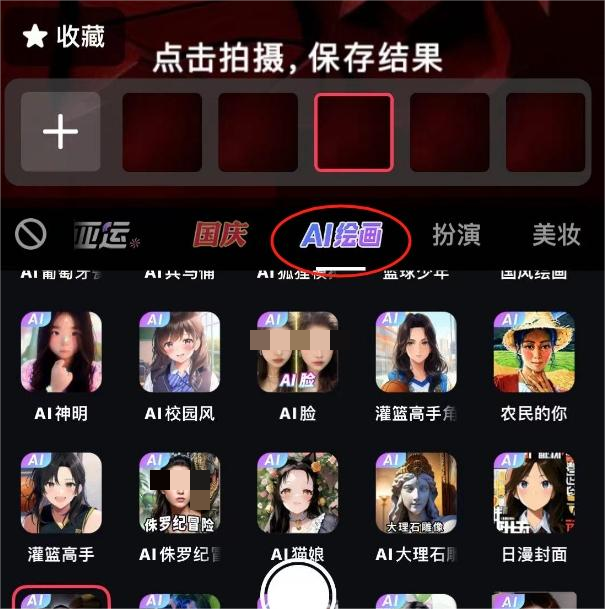
Task: Select the AI绘画 tab
Action: point(342,236)
